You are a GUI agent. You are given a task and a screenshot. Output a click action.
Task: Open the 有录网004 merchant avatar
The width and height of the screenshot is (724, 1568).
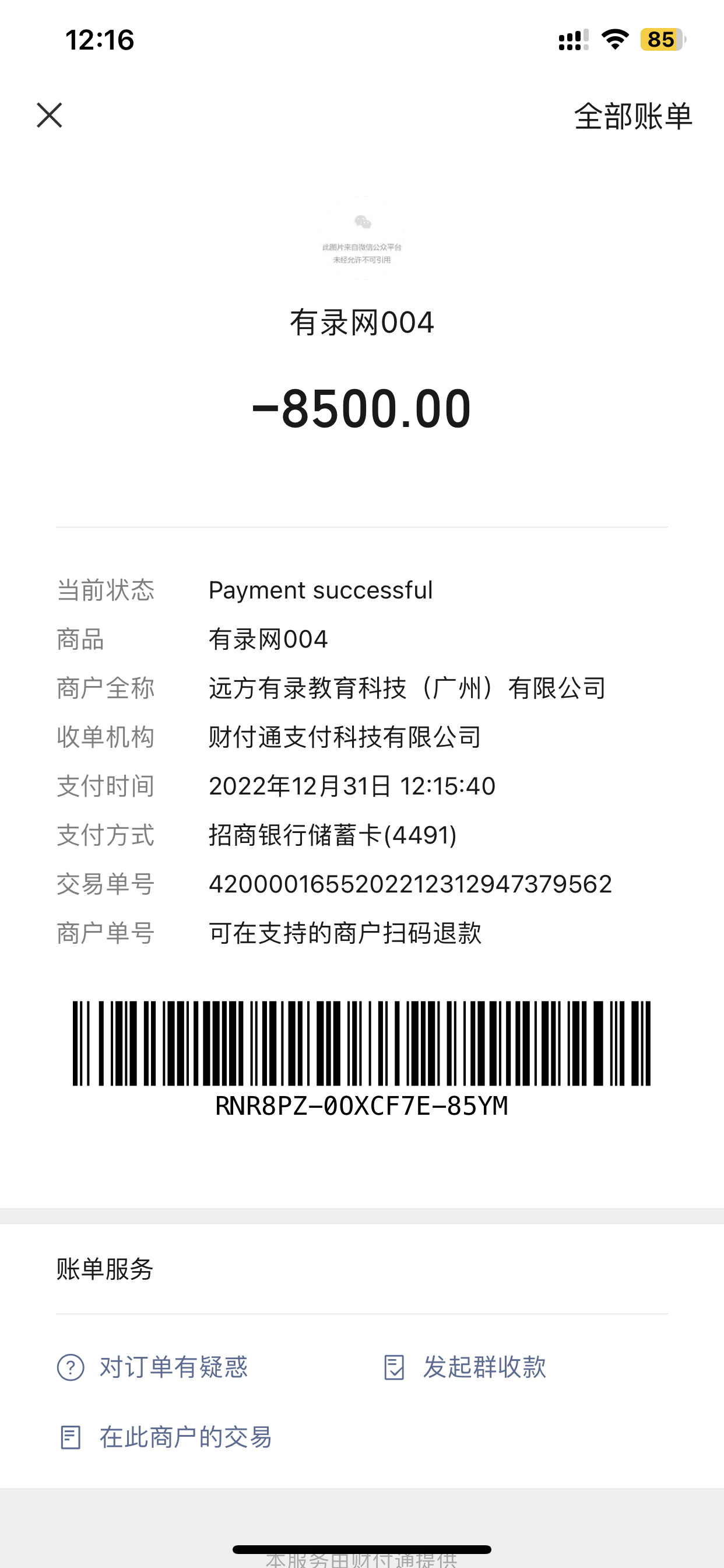pos(362,238)
